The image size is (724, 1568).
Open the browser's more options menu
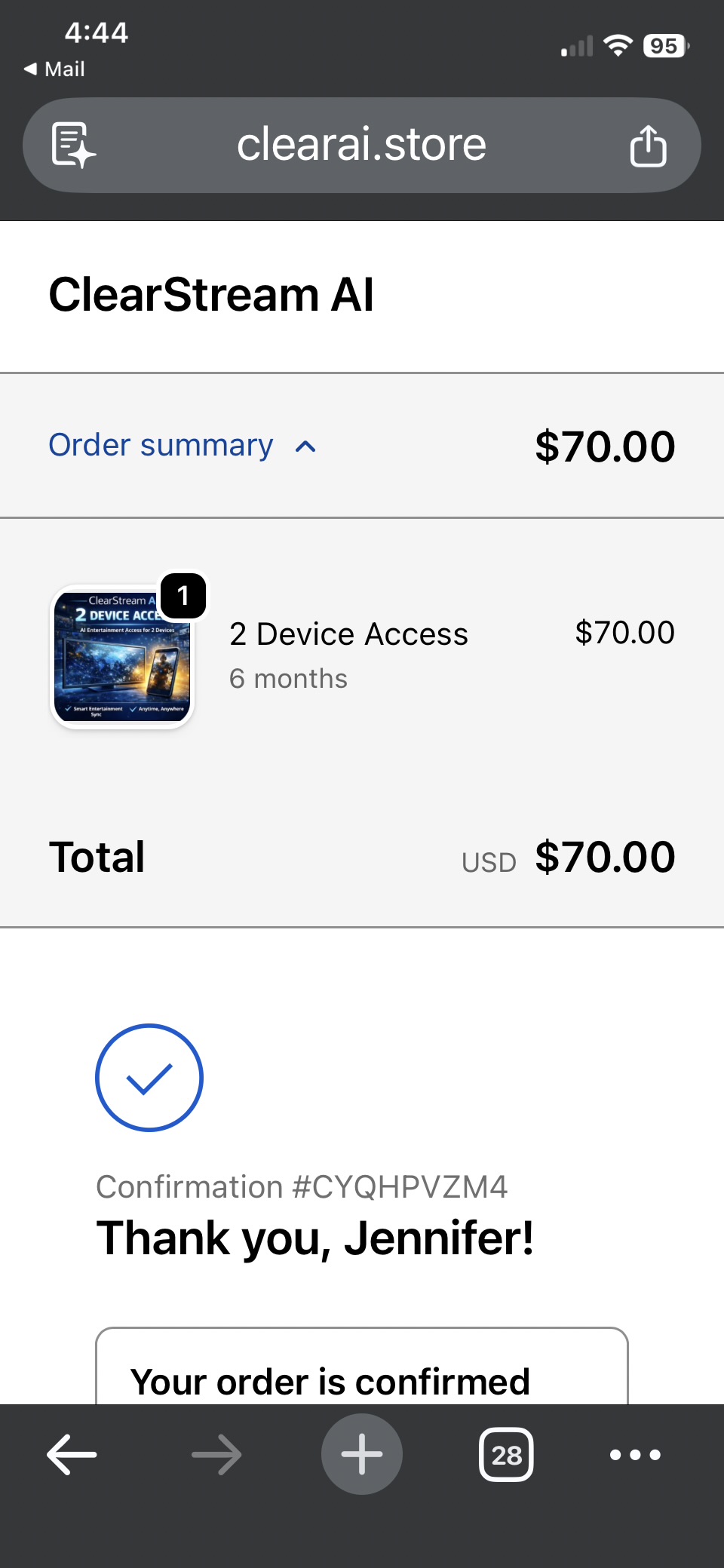click(x=635, y=1454)
